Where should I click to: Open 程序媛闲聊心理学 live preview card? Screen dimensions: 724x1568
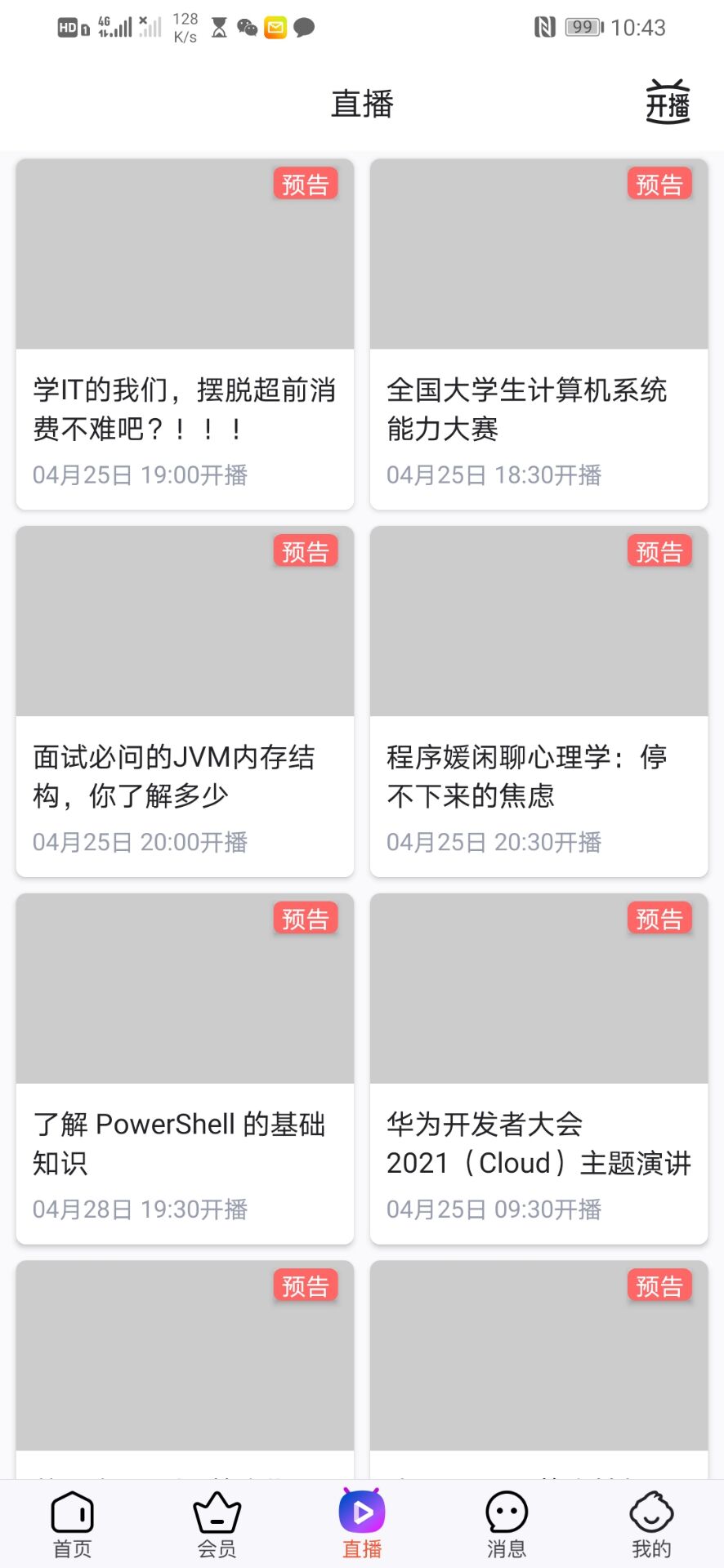pyautogui.click(x=539, y=702)
